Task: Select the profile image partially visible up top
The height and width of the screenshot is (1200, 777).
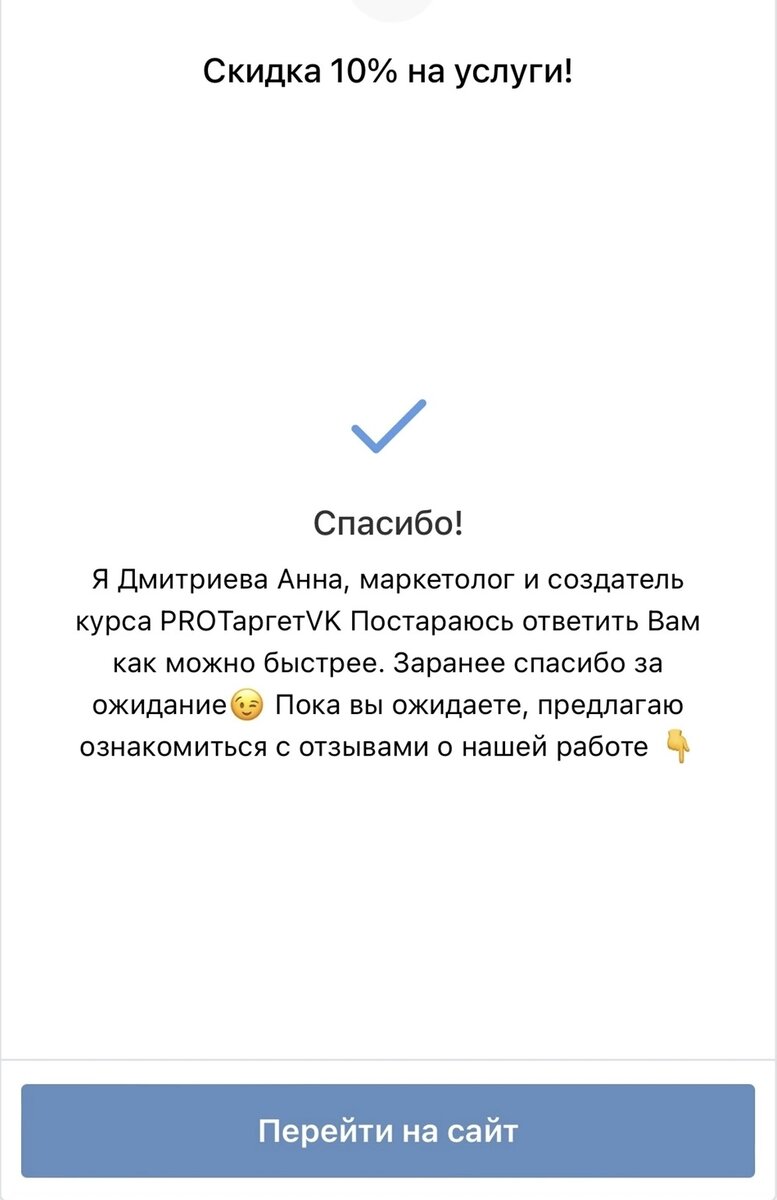Action: coord(388,10)
